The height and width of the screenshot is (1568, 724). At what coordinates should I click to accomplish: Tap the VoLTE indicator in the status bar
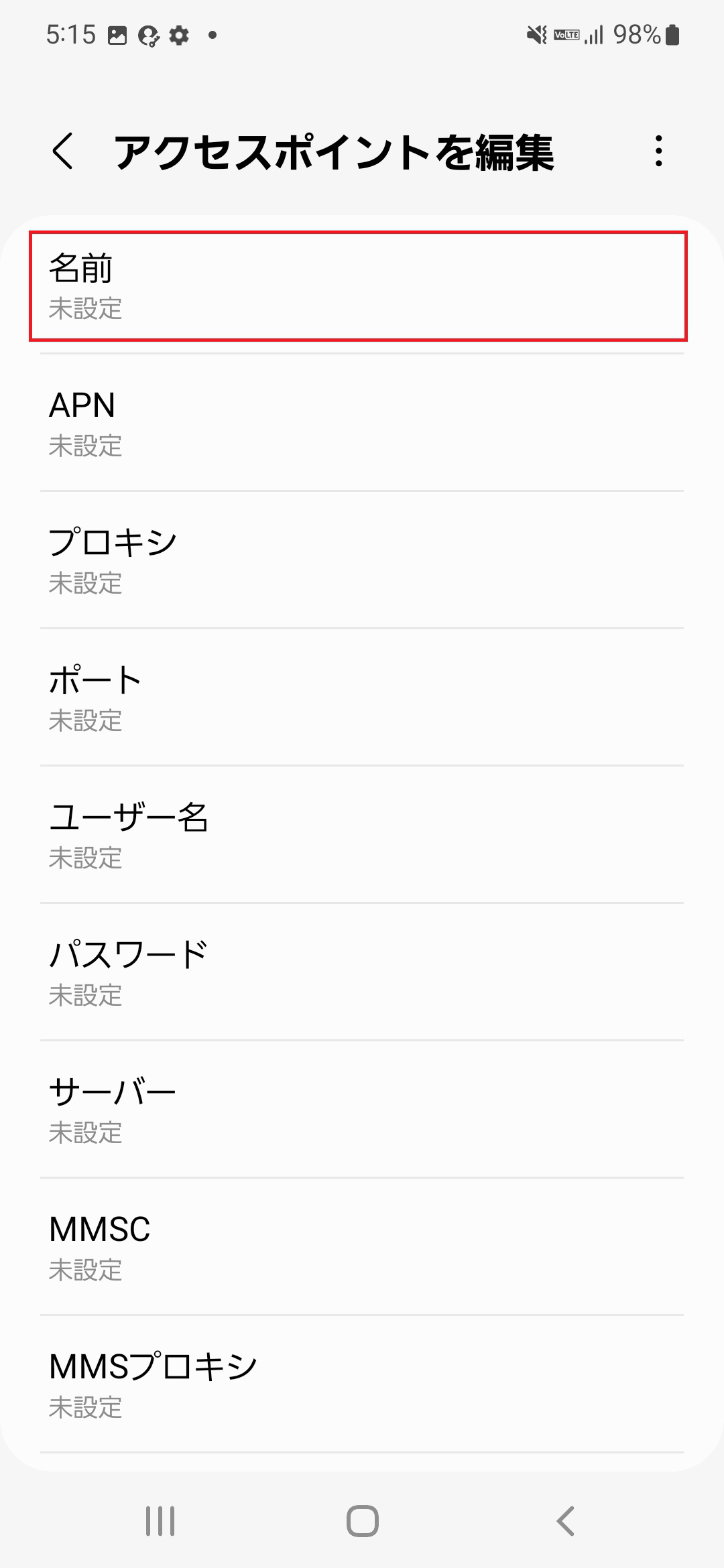click(x=565, y=34)
